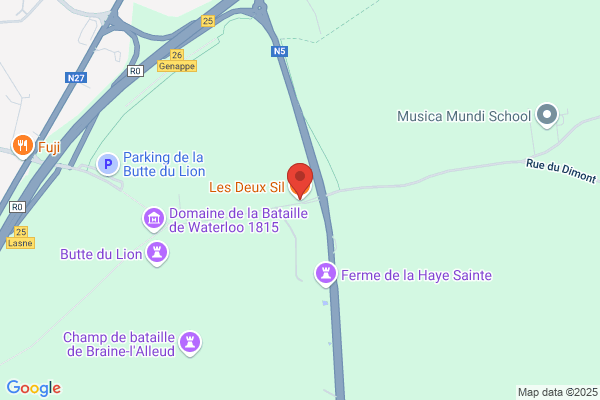
Task: Open the Google logo link
Action: pos(34,388)
